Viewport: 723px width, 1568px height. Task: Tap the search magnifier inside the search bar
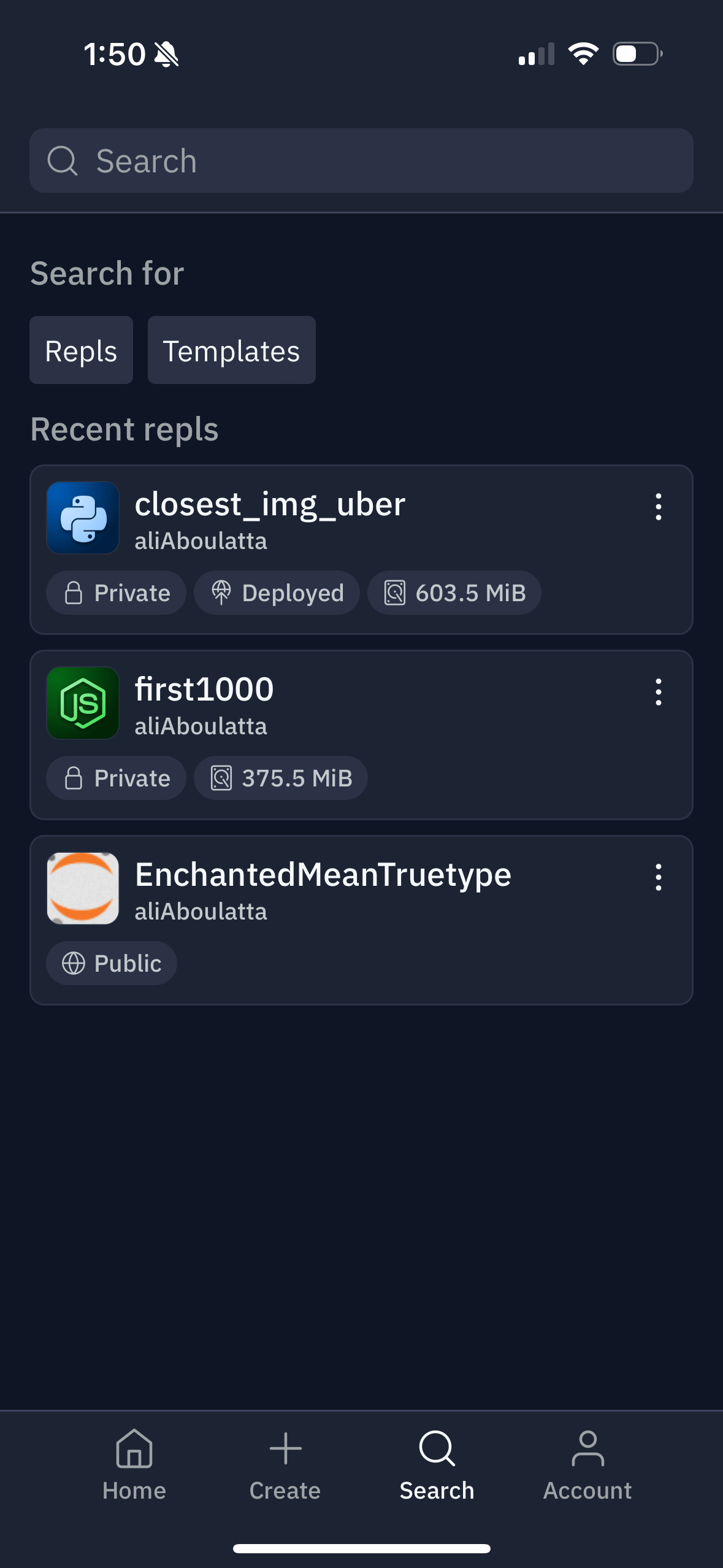64,160
